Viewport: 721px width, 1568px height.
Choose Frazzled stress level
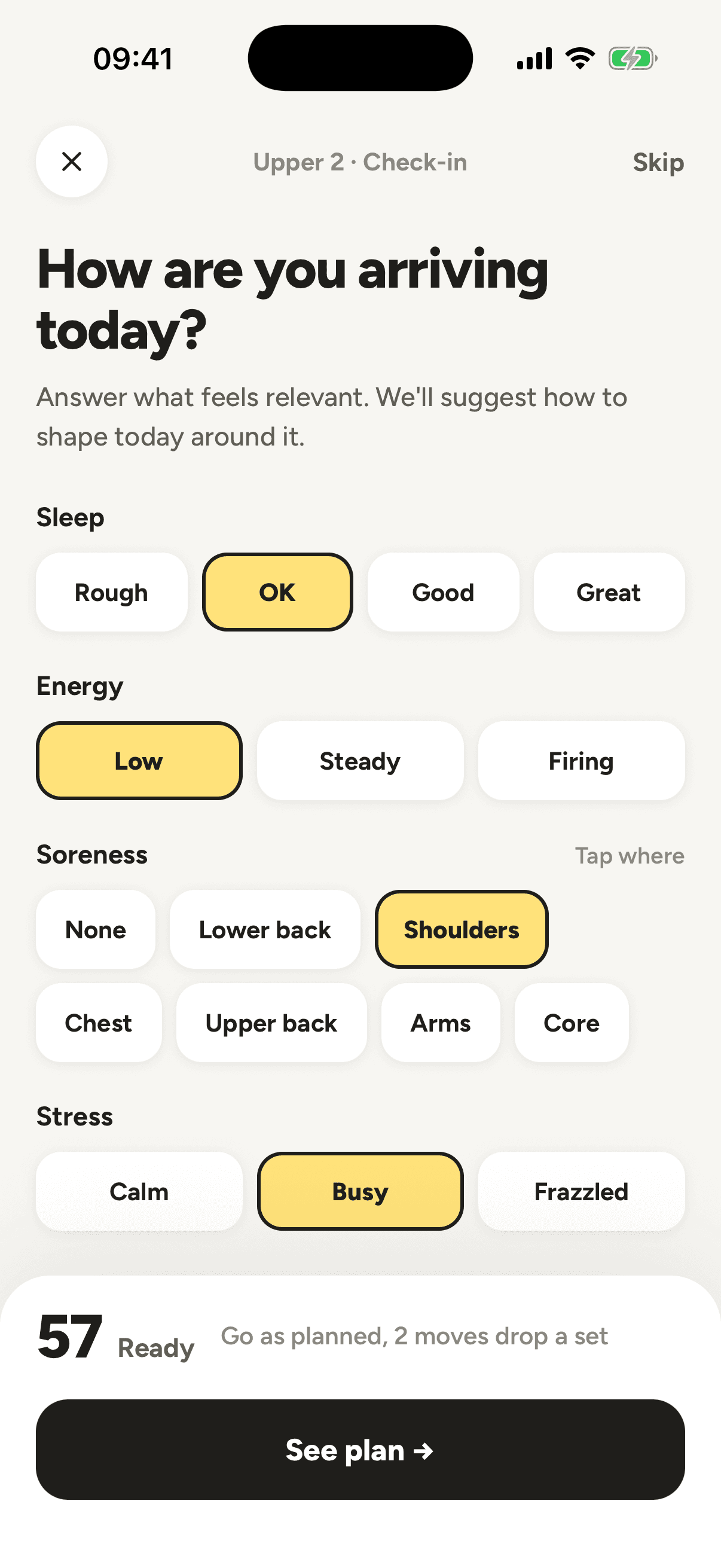pos(581,1191)
